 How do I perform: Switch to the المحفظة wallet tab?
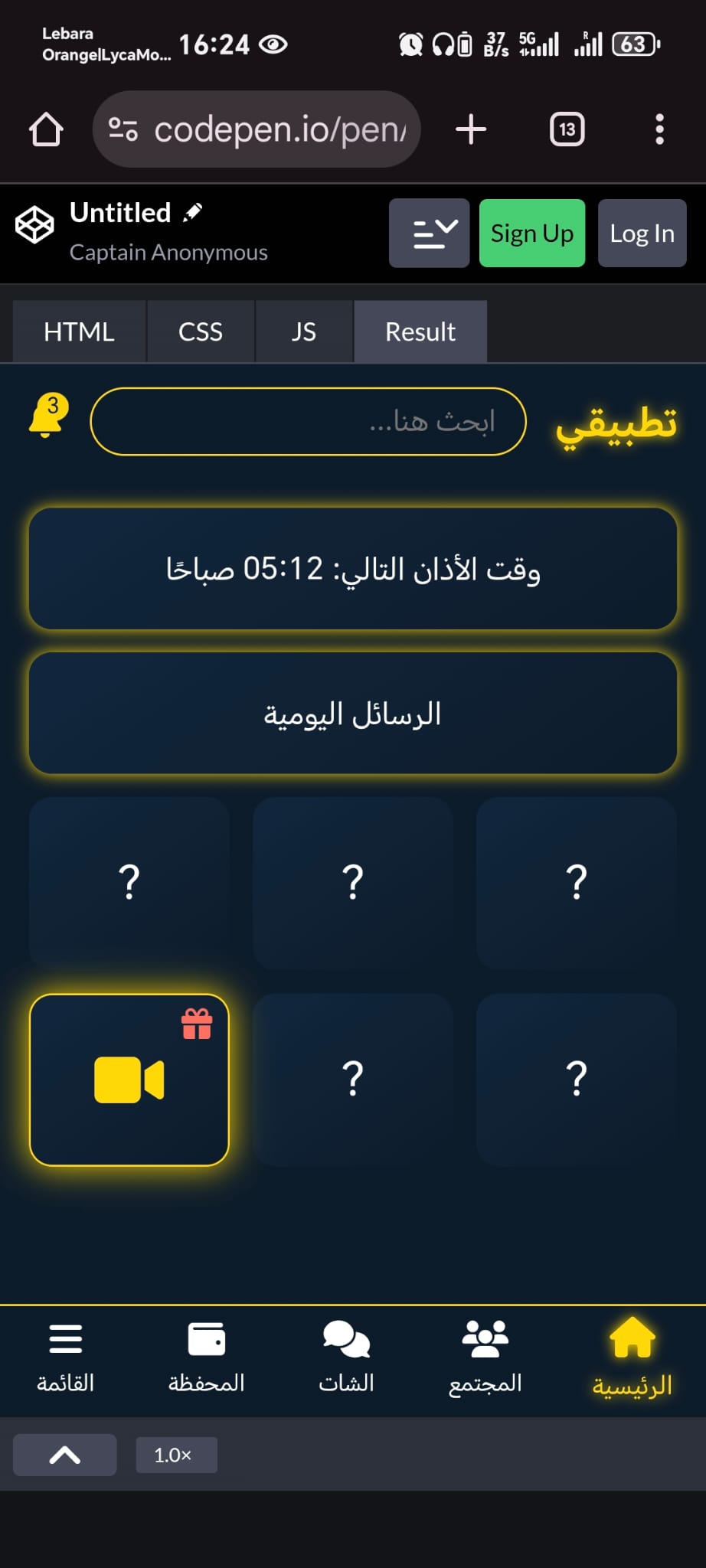coord(206,1357)
